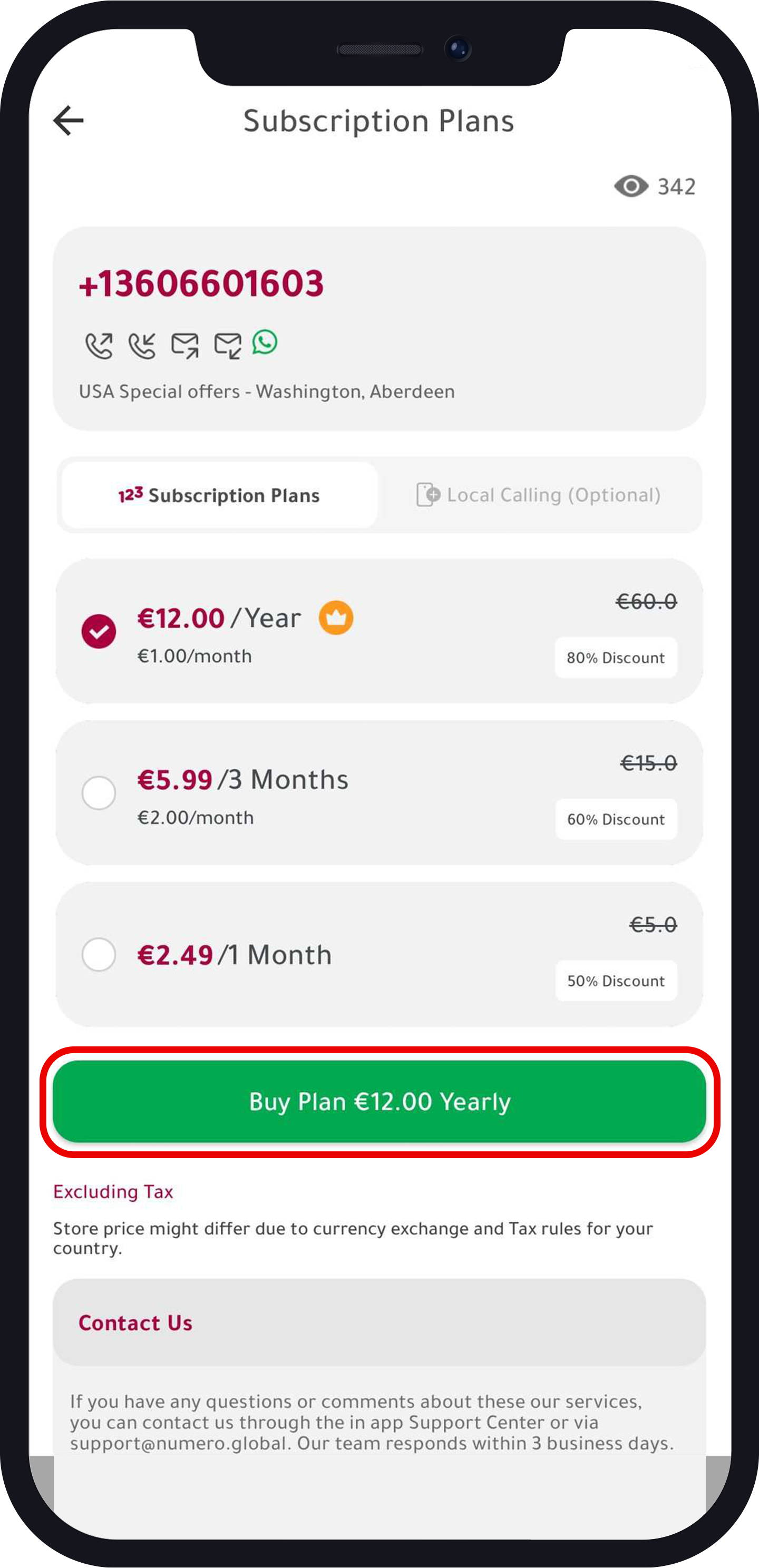The height and width of the screenshot is (1568, 759).
Task: Pick the €2.49 per 1 Month plan
Action: [x=99, y=954]
